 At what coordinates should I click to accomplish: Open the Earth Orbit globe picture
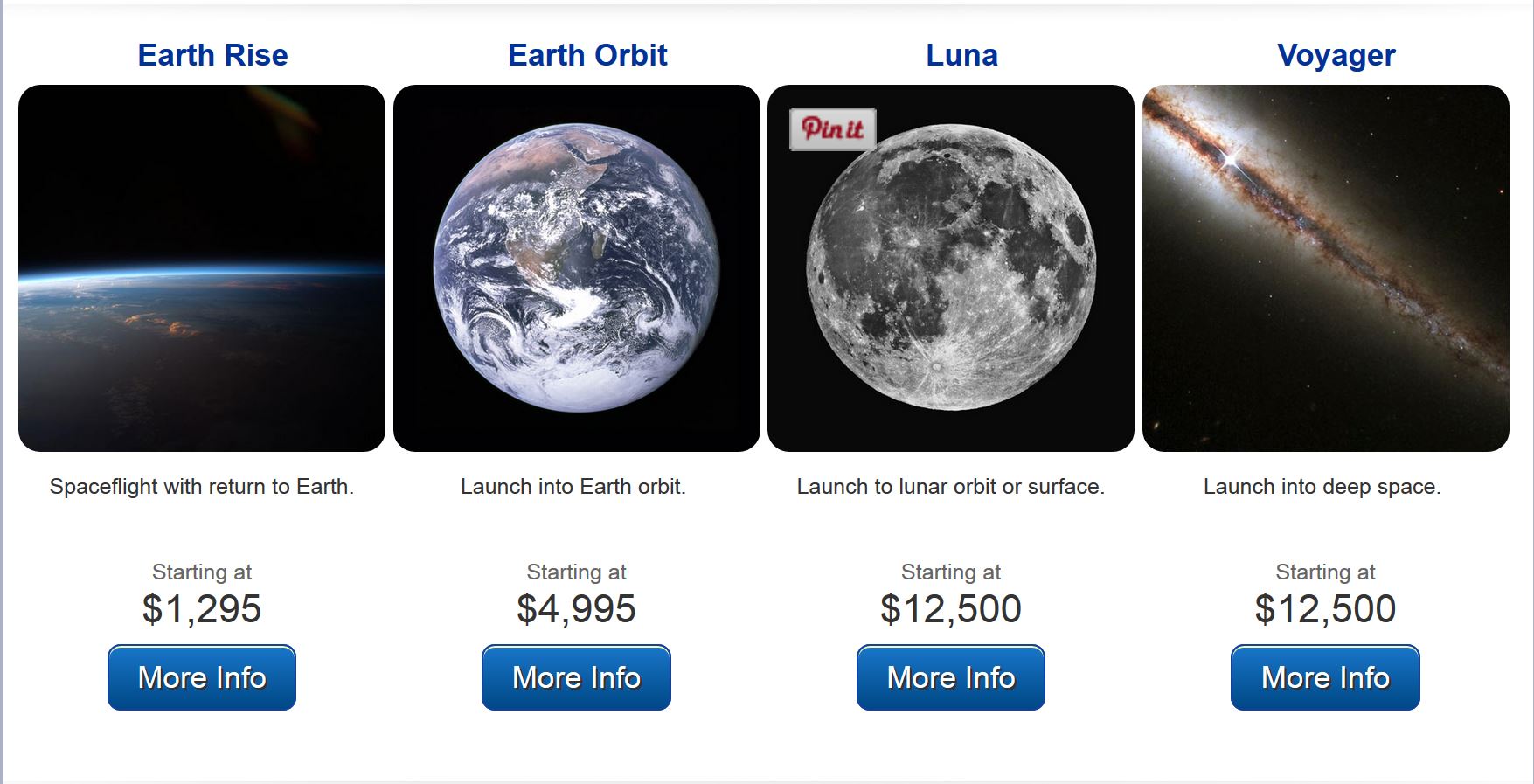pyautogui.click(x=576, y=268)
